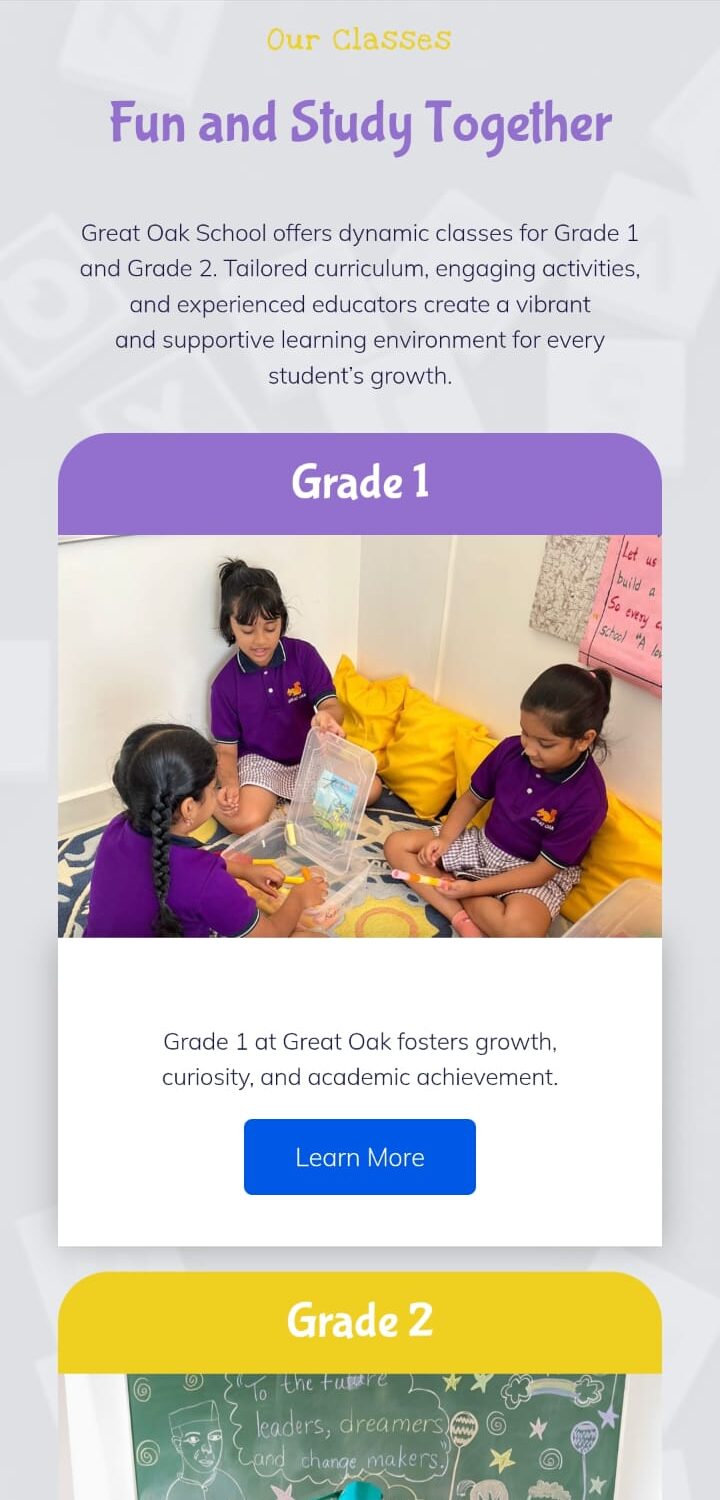Image resolution: width=720 pixels, height=1500 pixels.
Task: Open the Grade 2 class card
Action: 360,1321
